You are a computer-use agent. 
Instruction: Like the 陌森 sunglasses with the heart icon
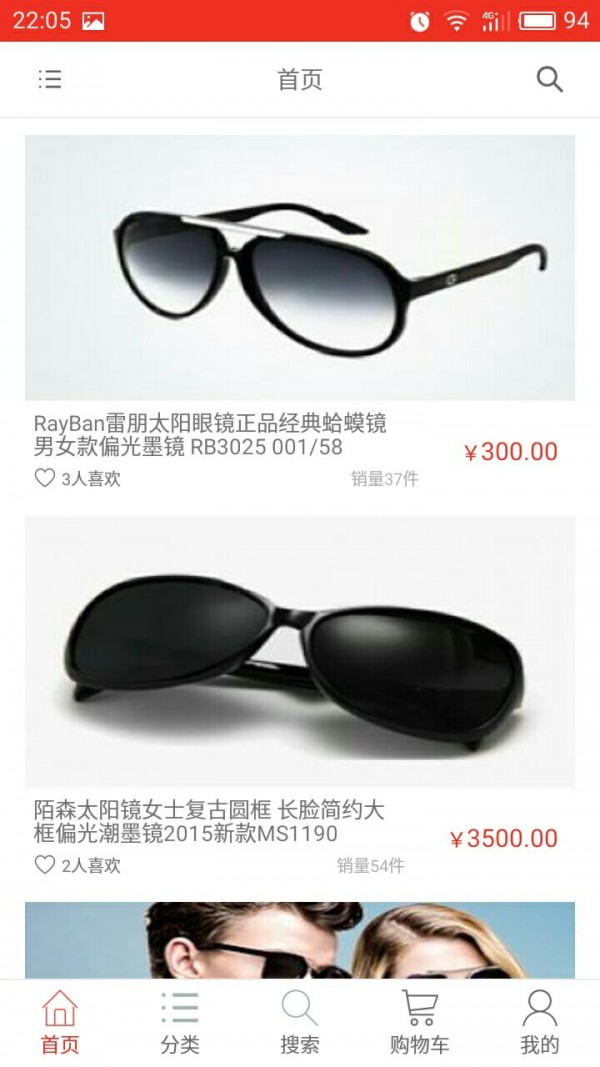45,865
